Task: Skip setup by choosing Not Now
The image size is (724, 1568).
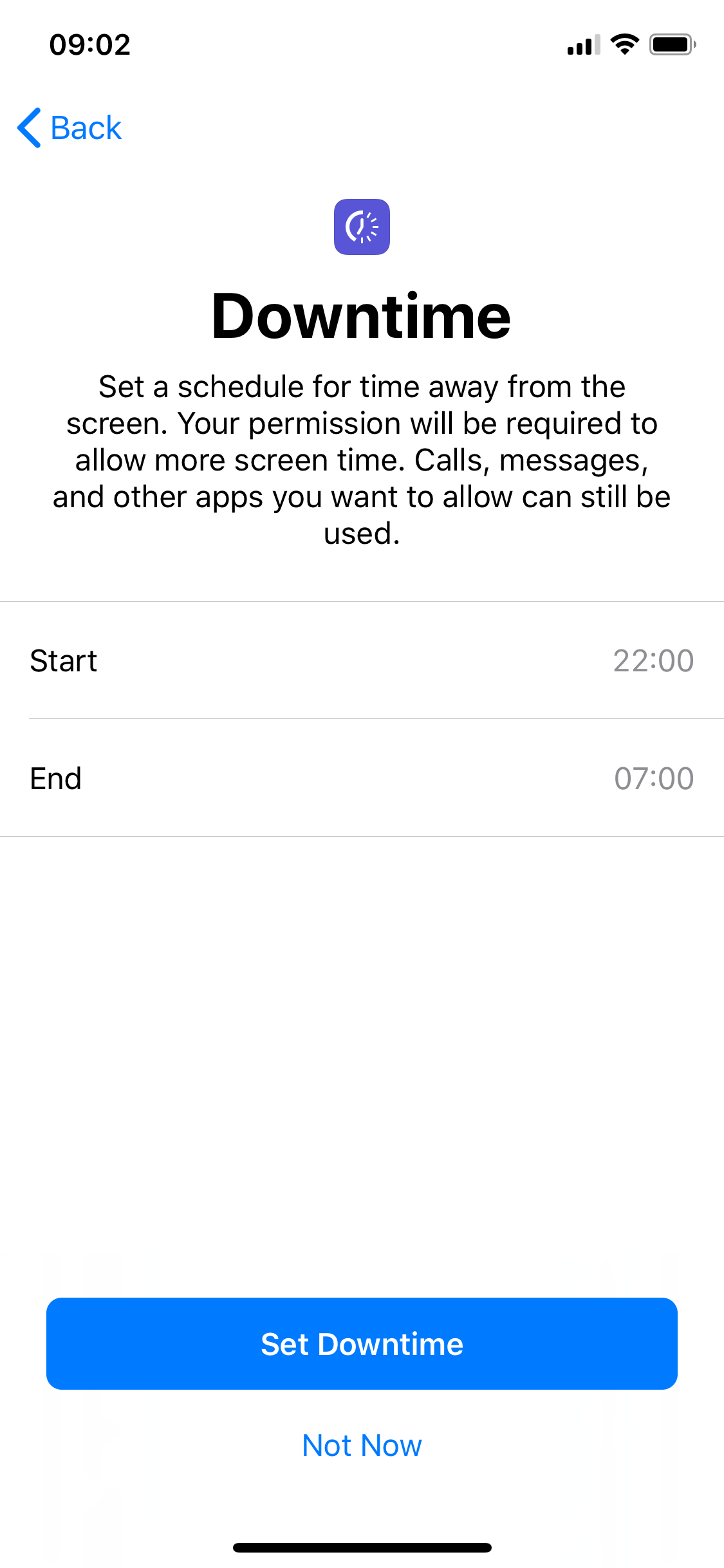Action: click(x=362, y=1446)
